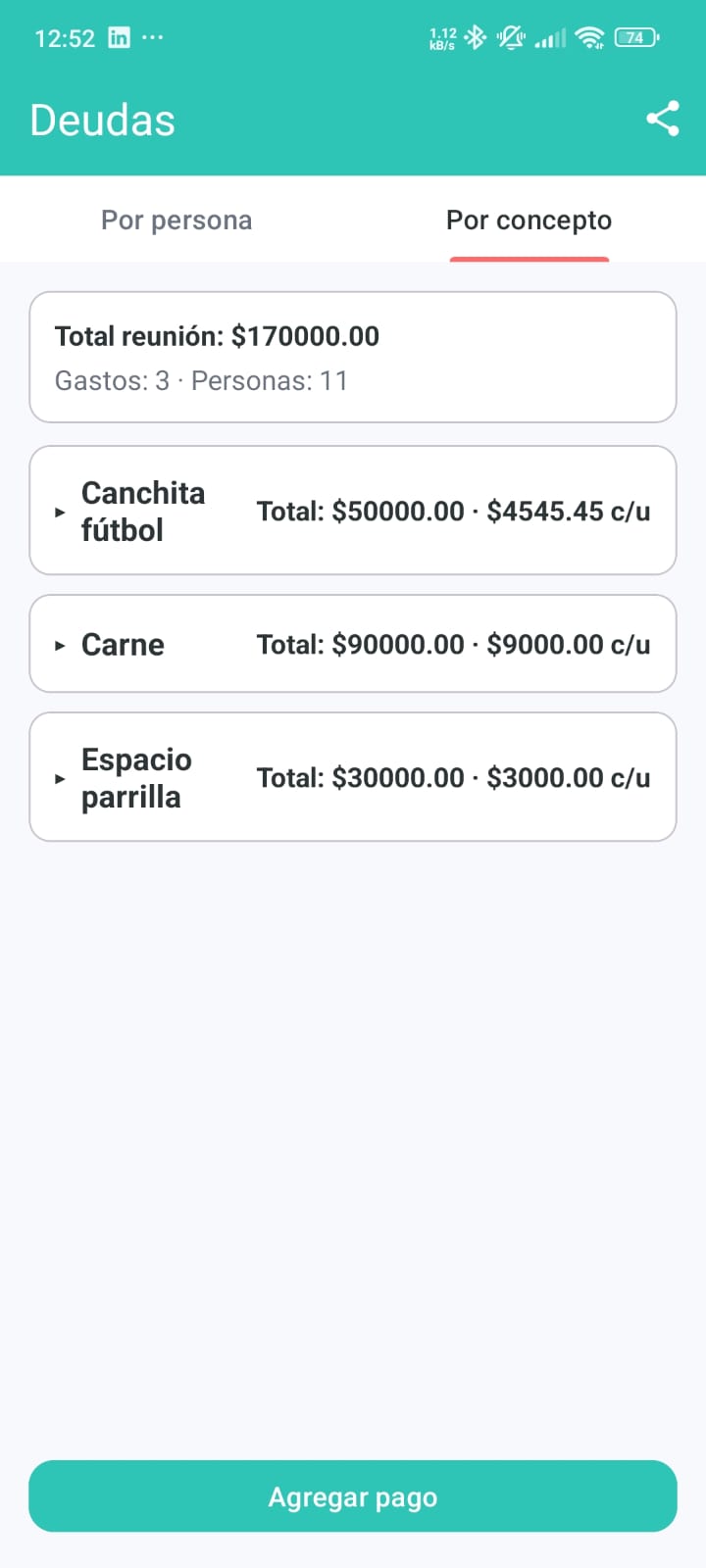This screenshot has height=1568, width=706.
Task: Tap the Carne total amount text
Action: (x=453, y=645)
